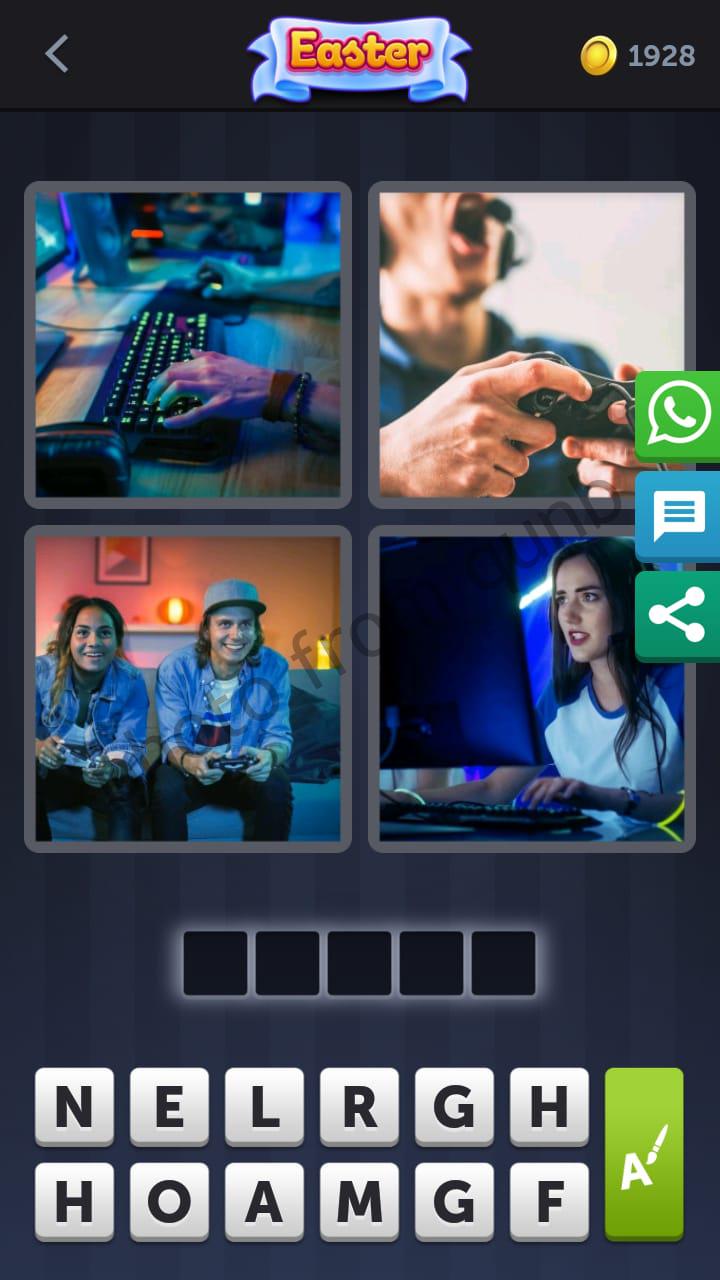720x1280 pixels.
Task: Select the letter N tile
Action: [x=74, y=1107]
